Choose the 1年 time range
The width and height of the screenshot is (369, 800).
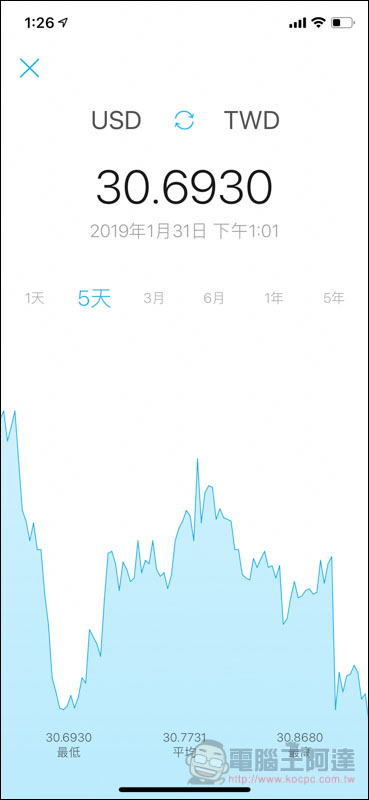[x=274, y=298]
